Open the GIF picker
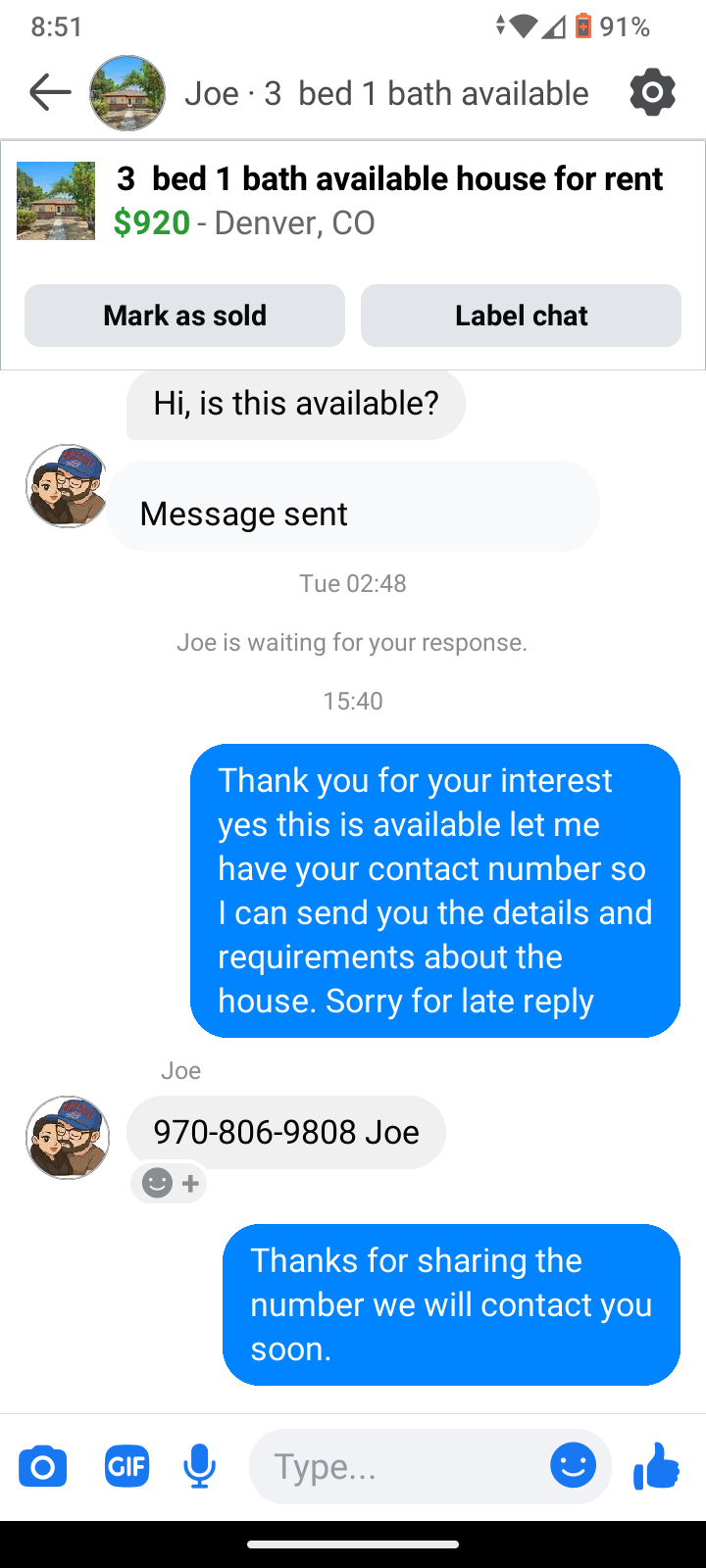 (x=126, y=1467)
